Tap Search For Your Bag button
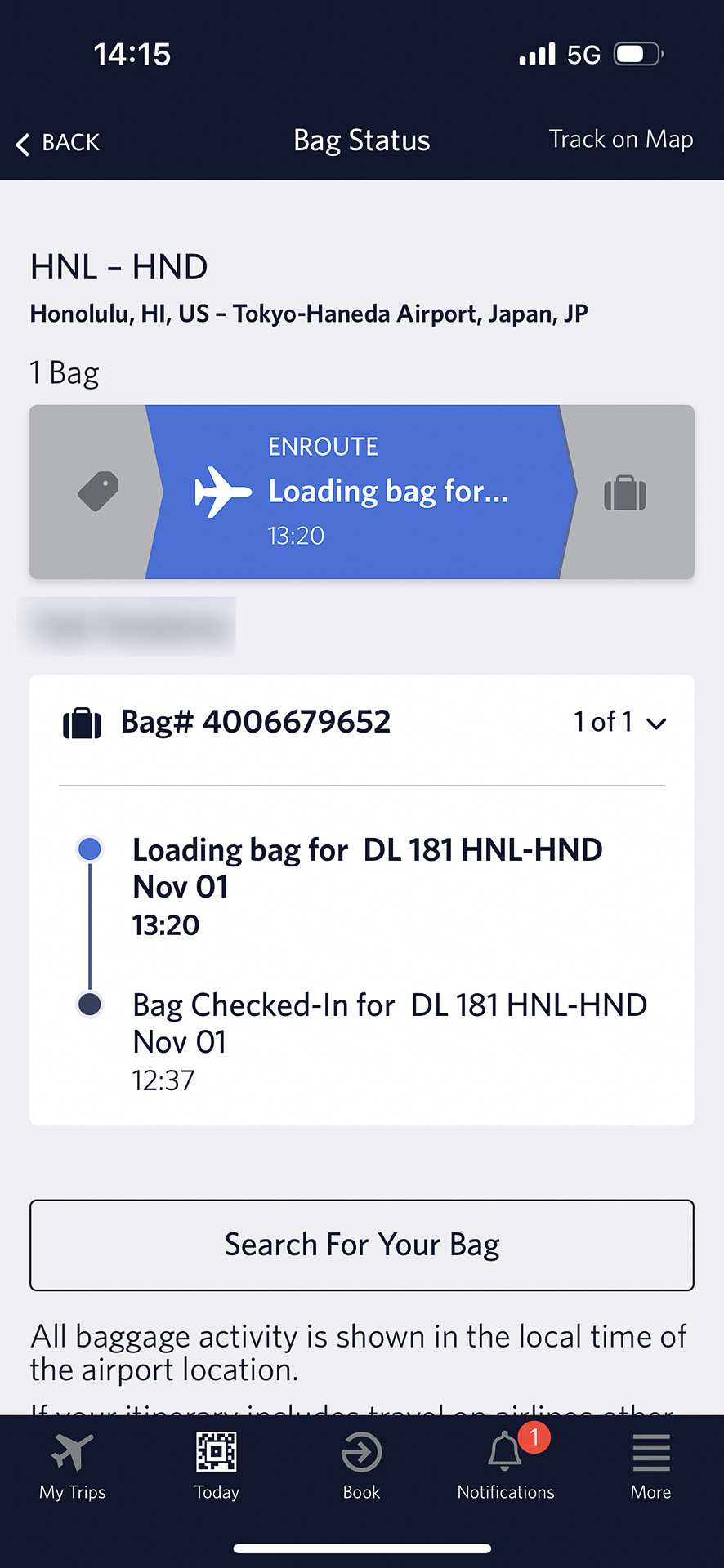The image size is (724, 1568). pyautogui.click(x=362, y=1245)
